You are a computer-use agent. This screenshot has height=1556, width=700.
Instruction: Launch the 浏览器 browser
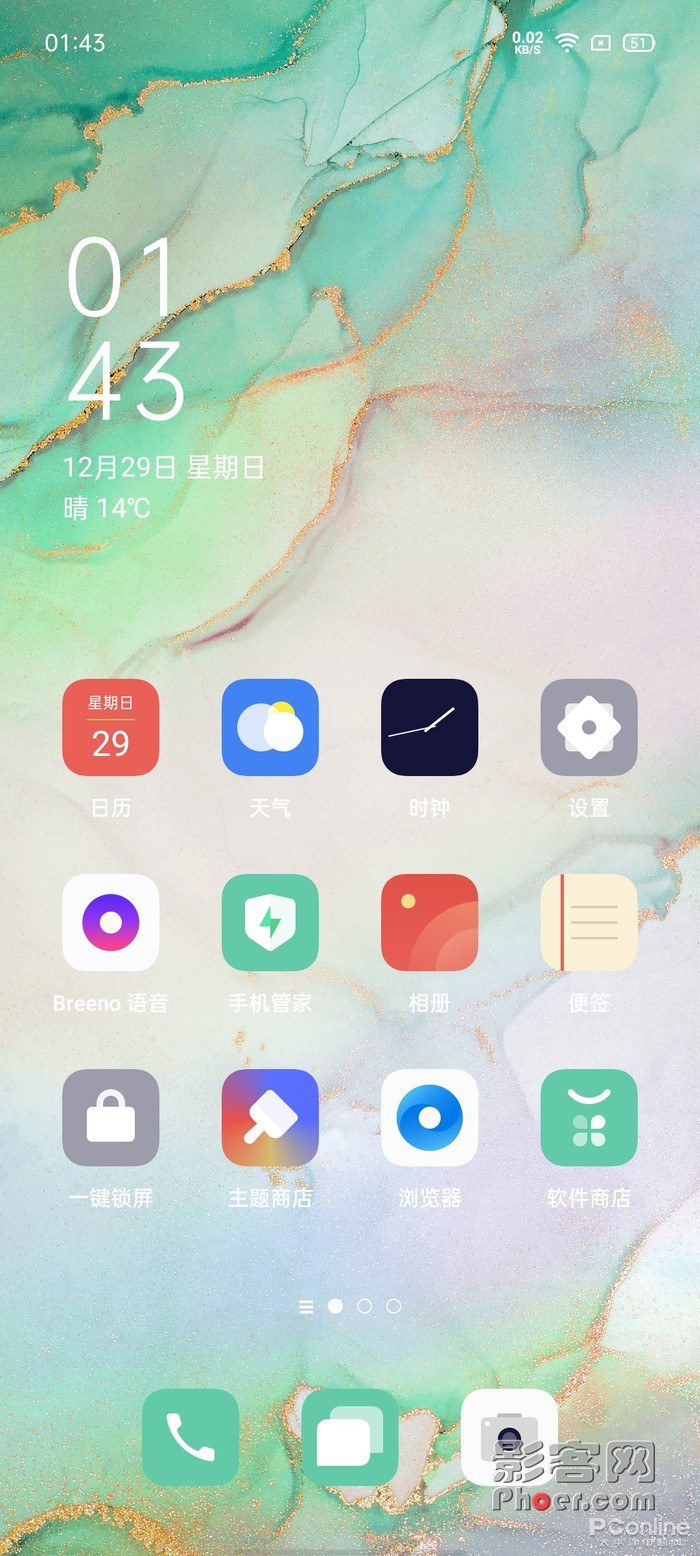coord(429,1117)
